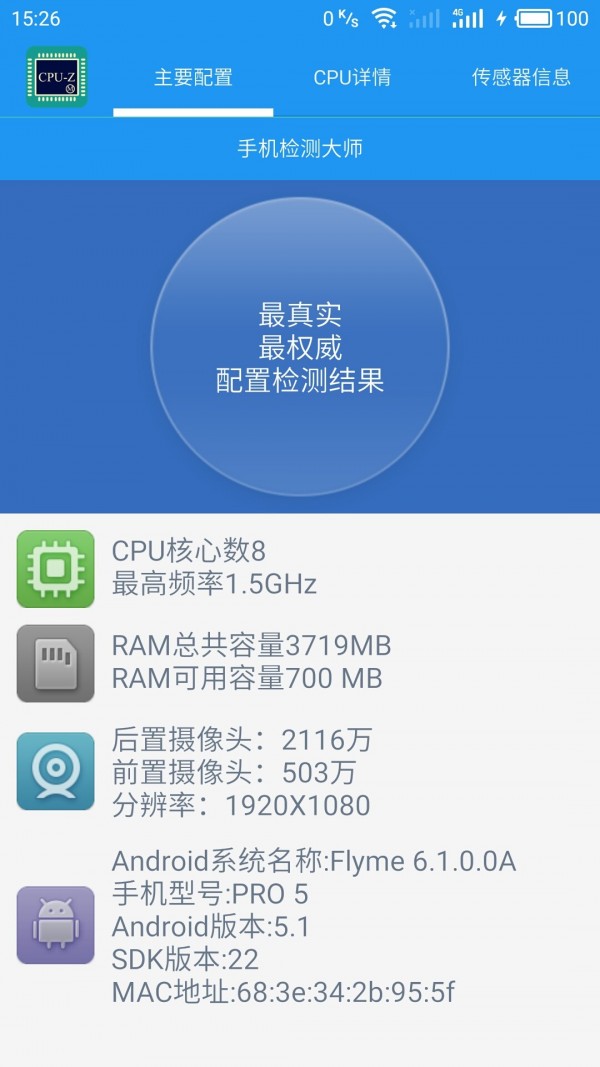Select the 主要配置 tab
Viewport: 600px width, 1067px height.
tap(193, 77)
